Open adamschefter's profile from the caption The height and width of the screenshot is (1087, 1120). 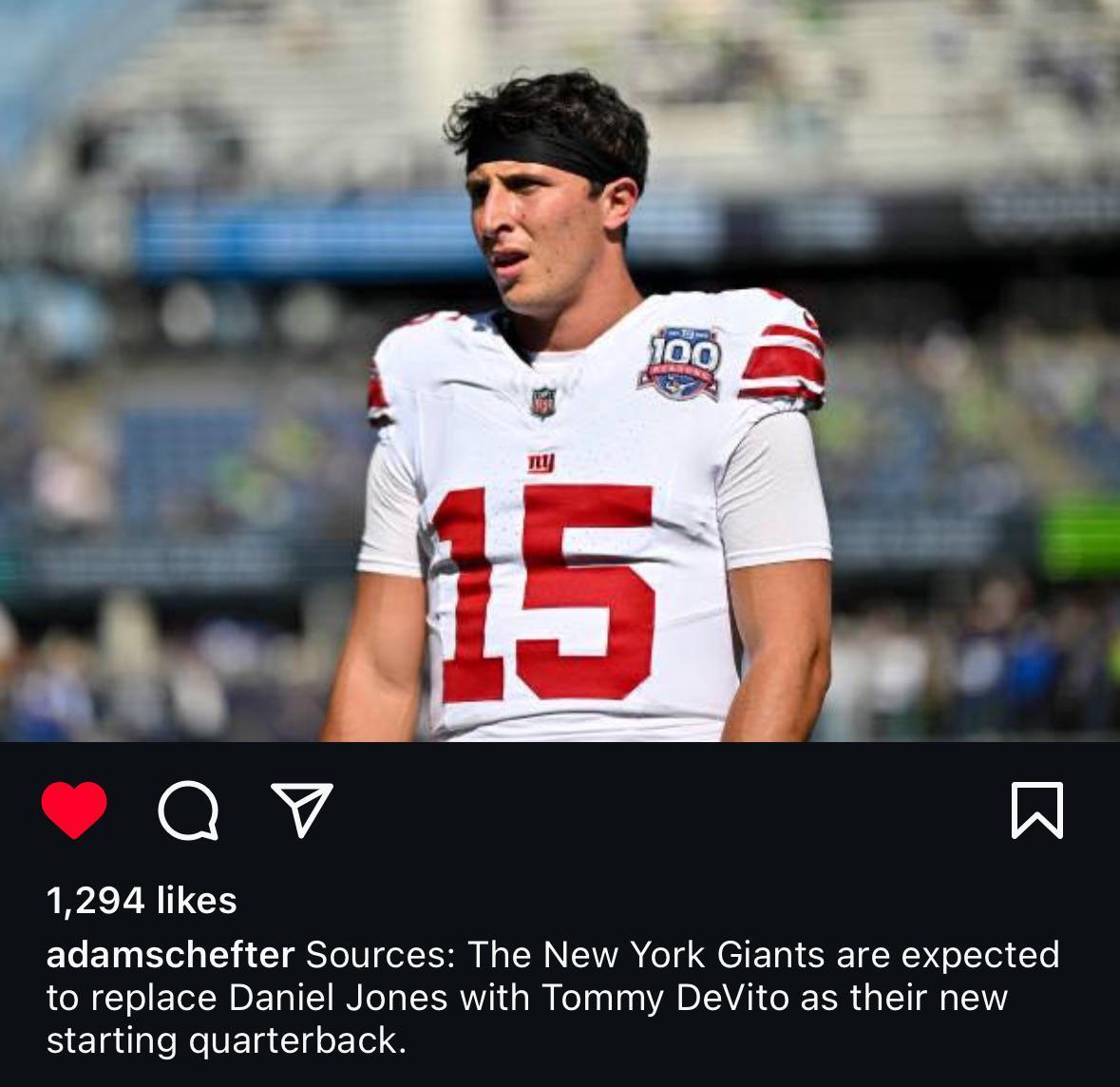coord(170,954)
